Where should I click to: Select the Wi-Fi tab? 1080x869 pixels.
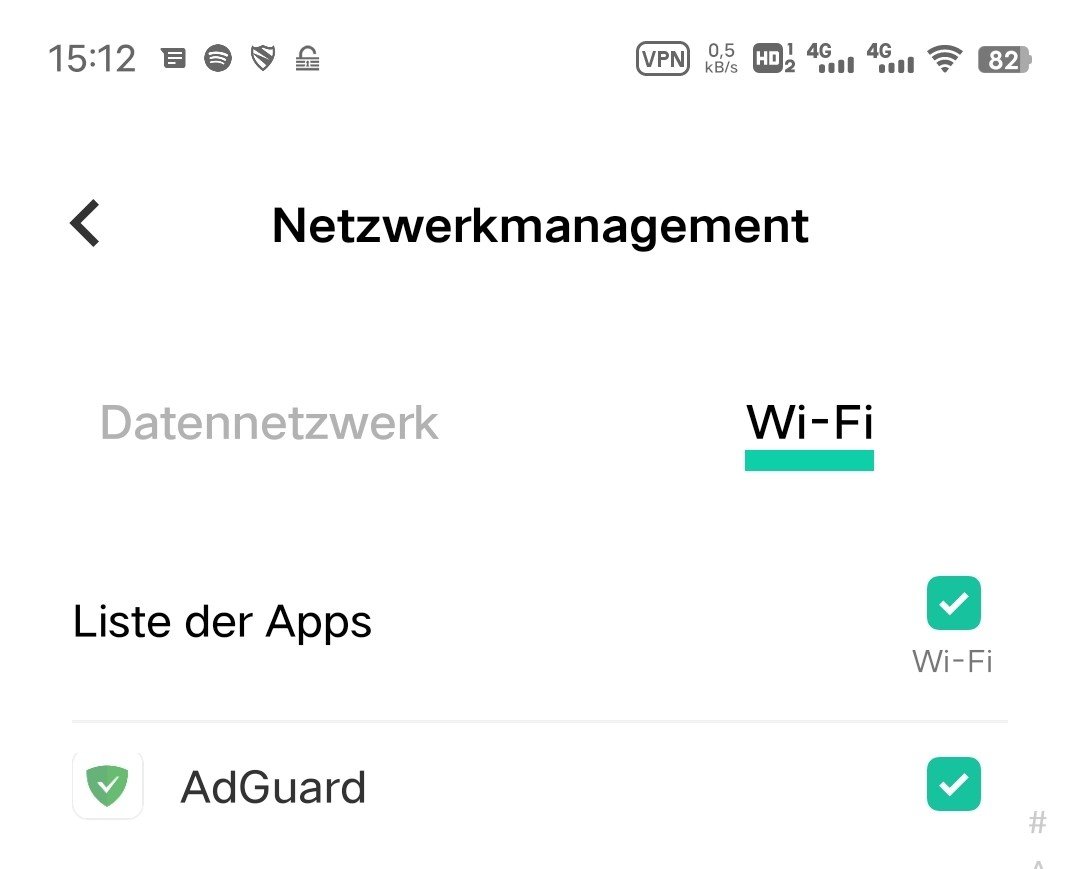(809, 423)
